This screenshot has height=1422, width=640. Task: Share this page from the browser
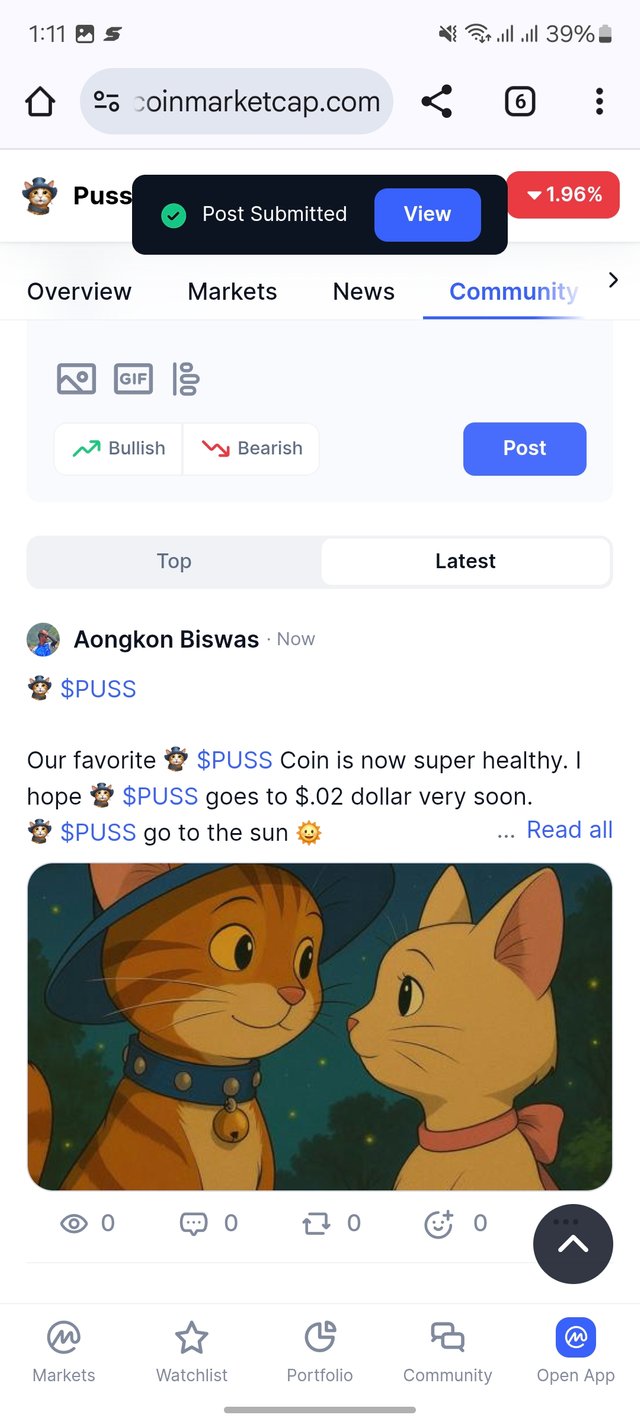point(436,101)
